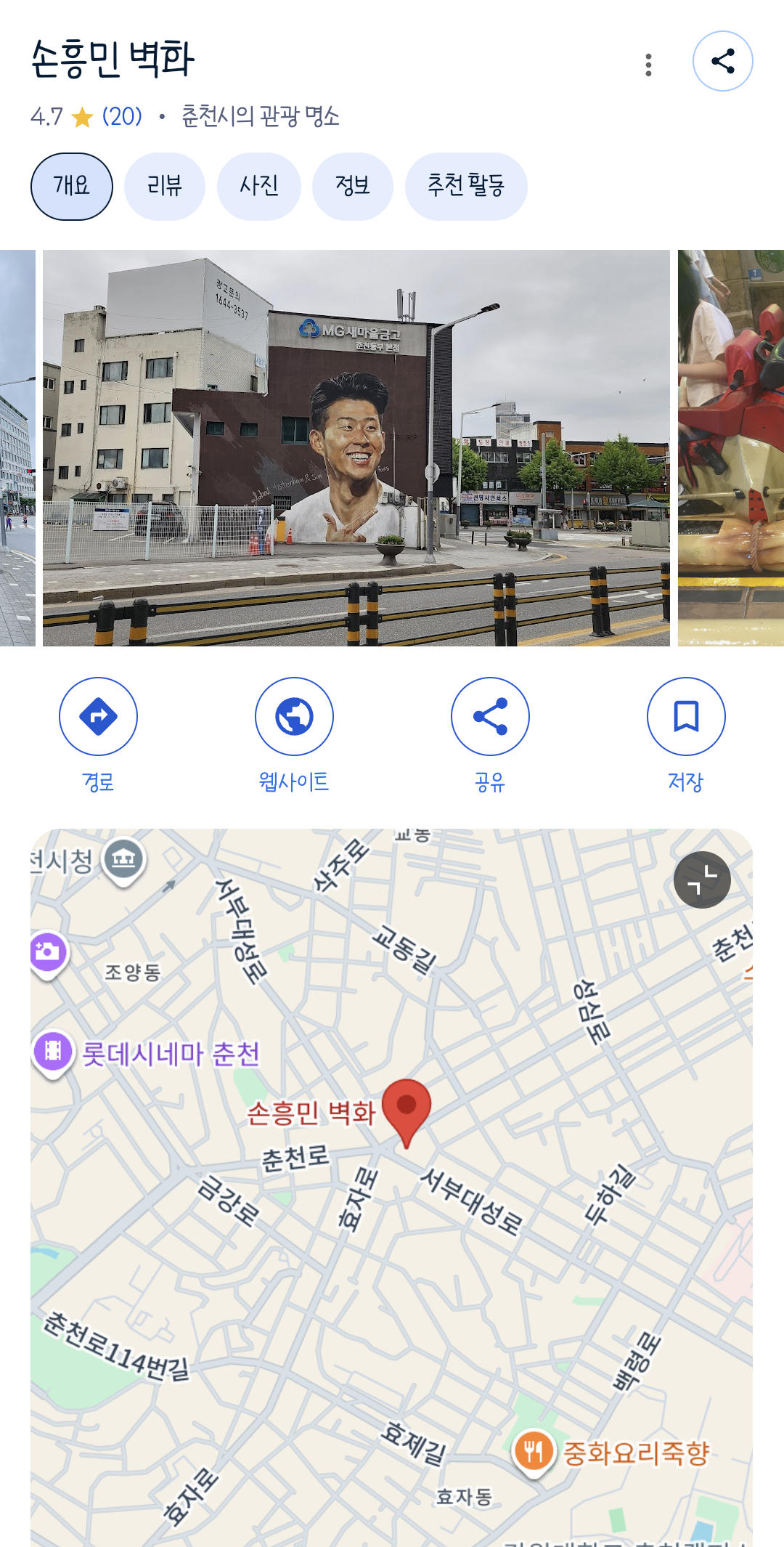784x1547 pixels.
Task: Save this place with 저장
Action: tap(685, 717)
